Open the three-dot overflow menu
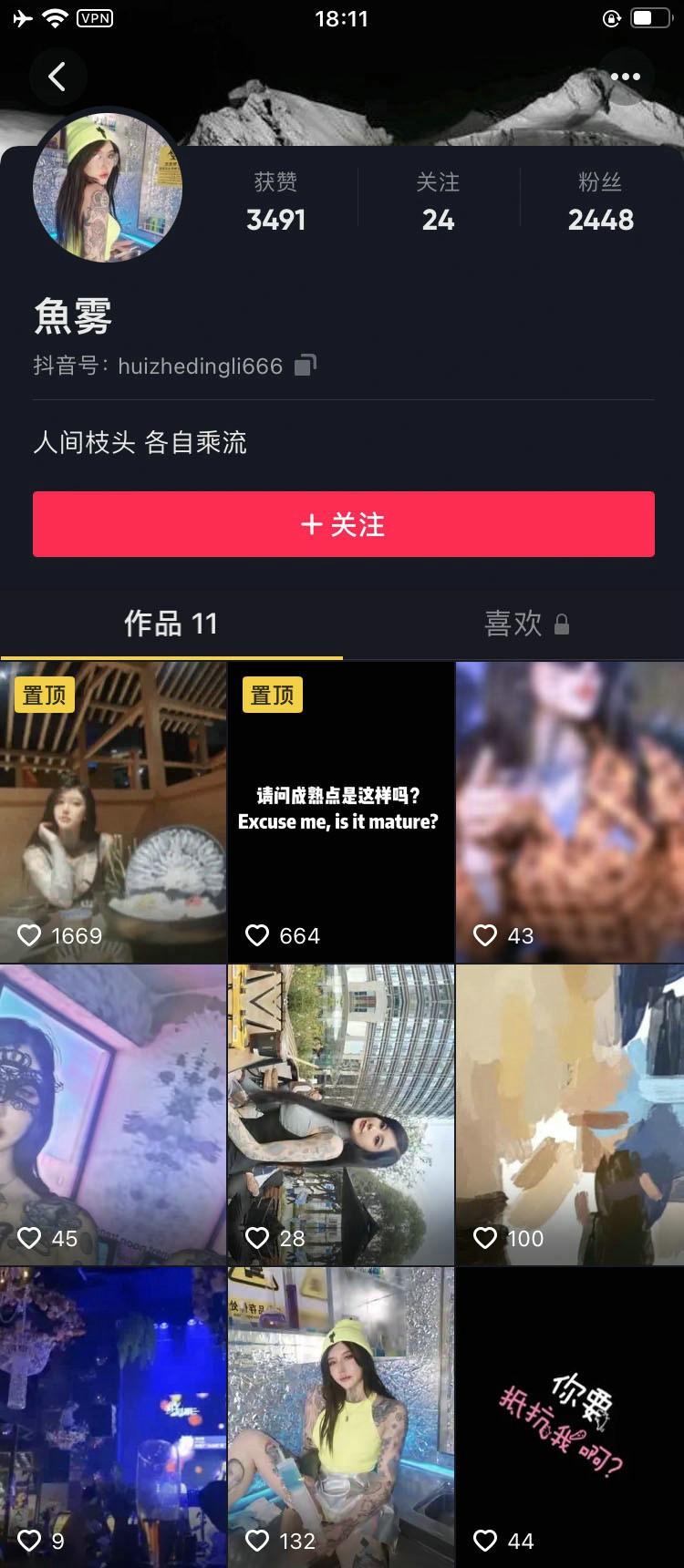 [625, 77]
